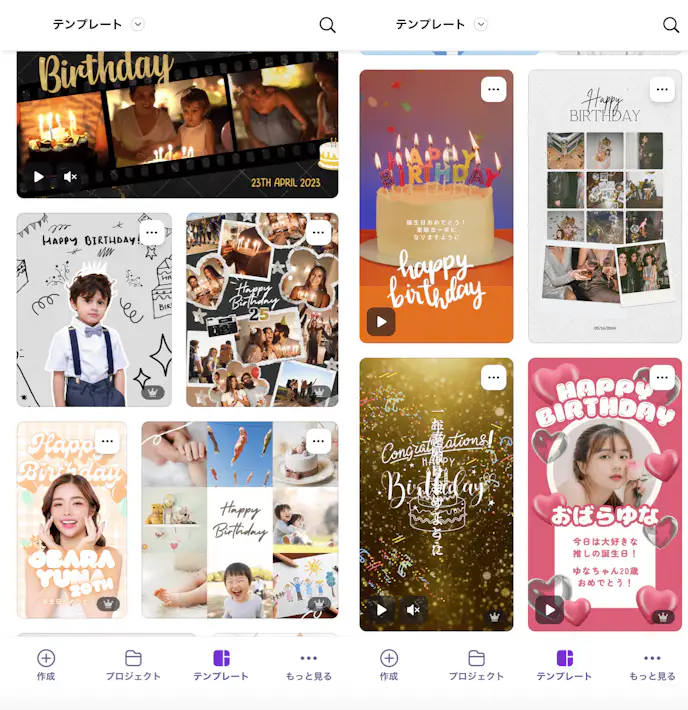
Task: Show options for OBARA YUNA 20TH template
Action: [107, 441]
